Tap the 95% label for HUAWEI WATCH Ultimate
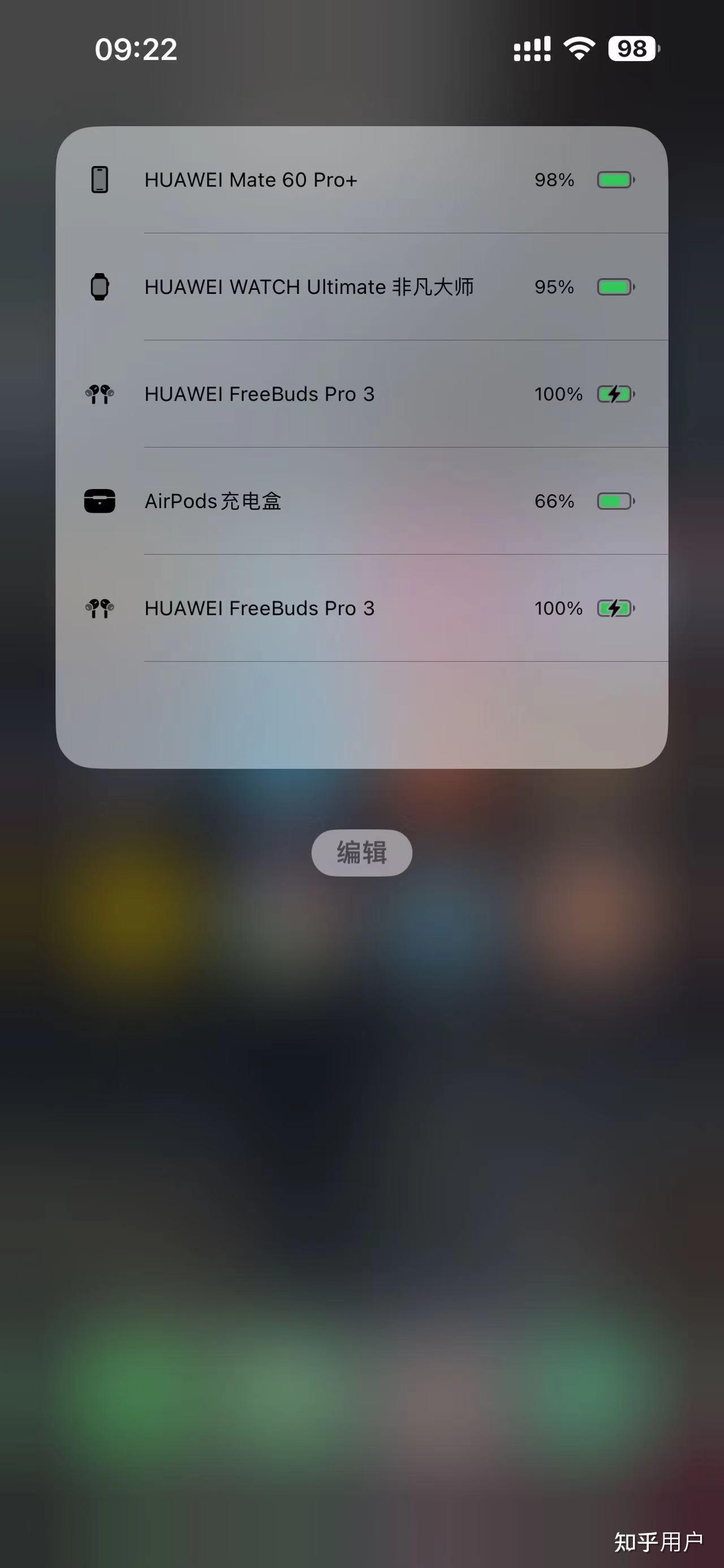Image resolution: width=724 pixels, height=1568 pixels. pos(554,287)
